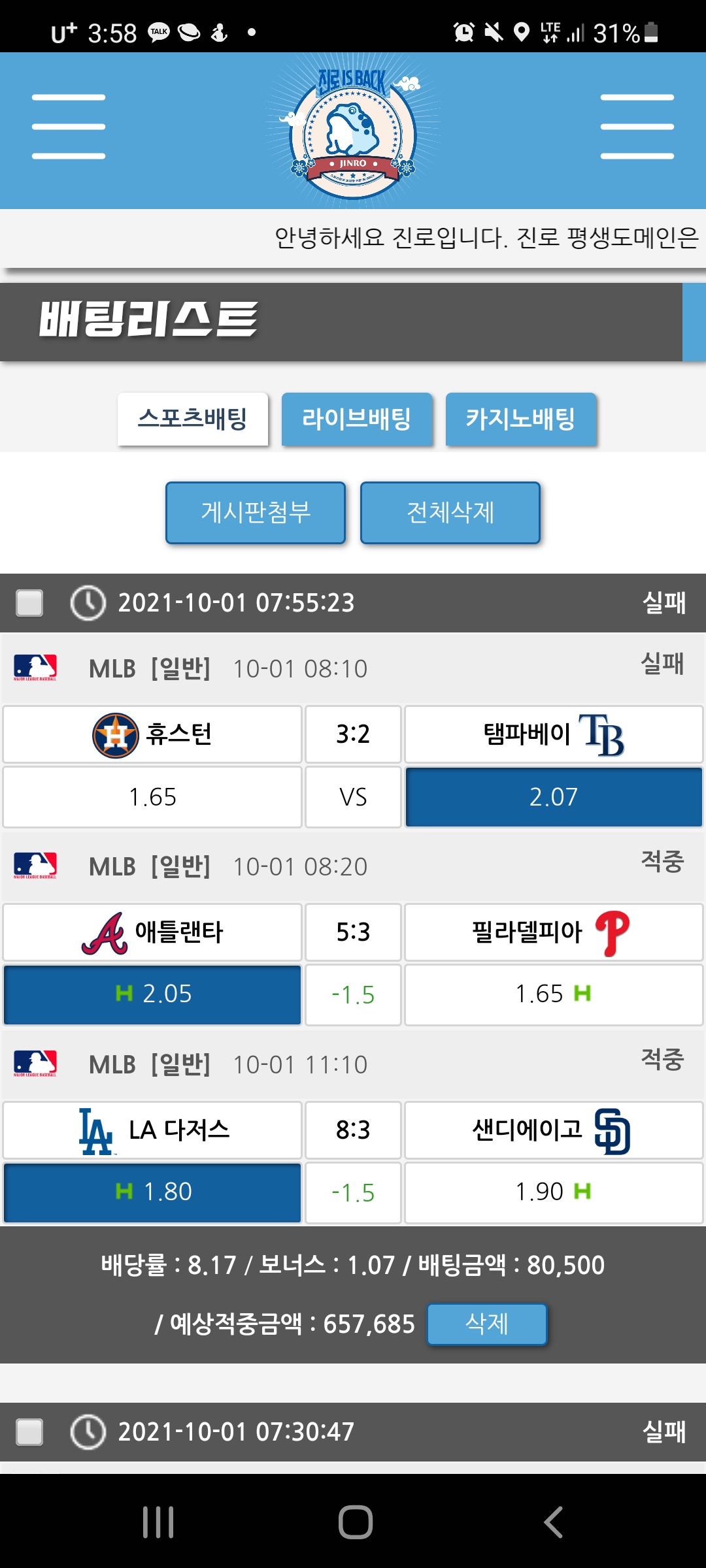Open the left hamburger menu
The width and height of the screenshot is (706, 1568).
69,127
